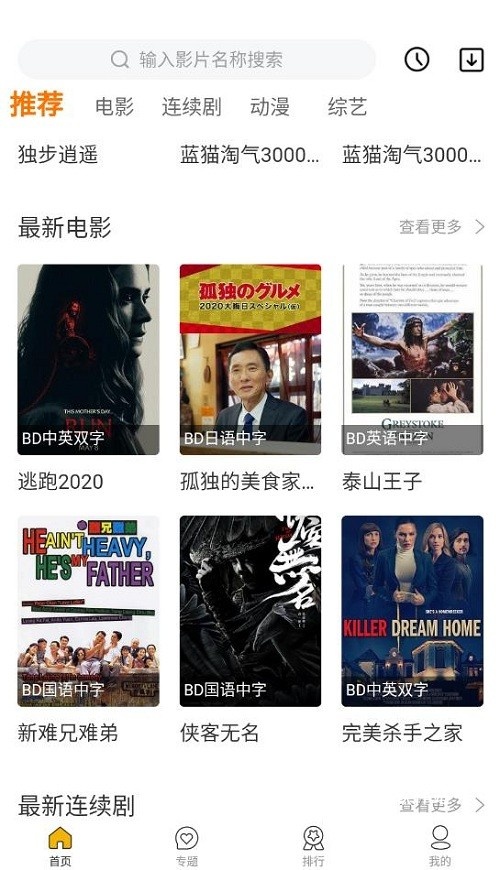Image resolution: width=500 pixels, height=870 pixels.
Task: Open the 我的 profile tab
Action: click(440, 846)
